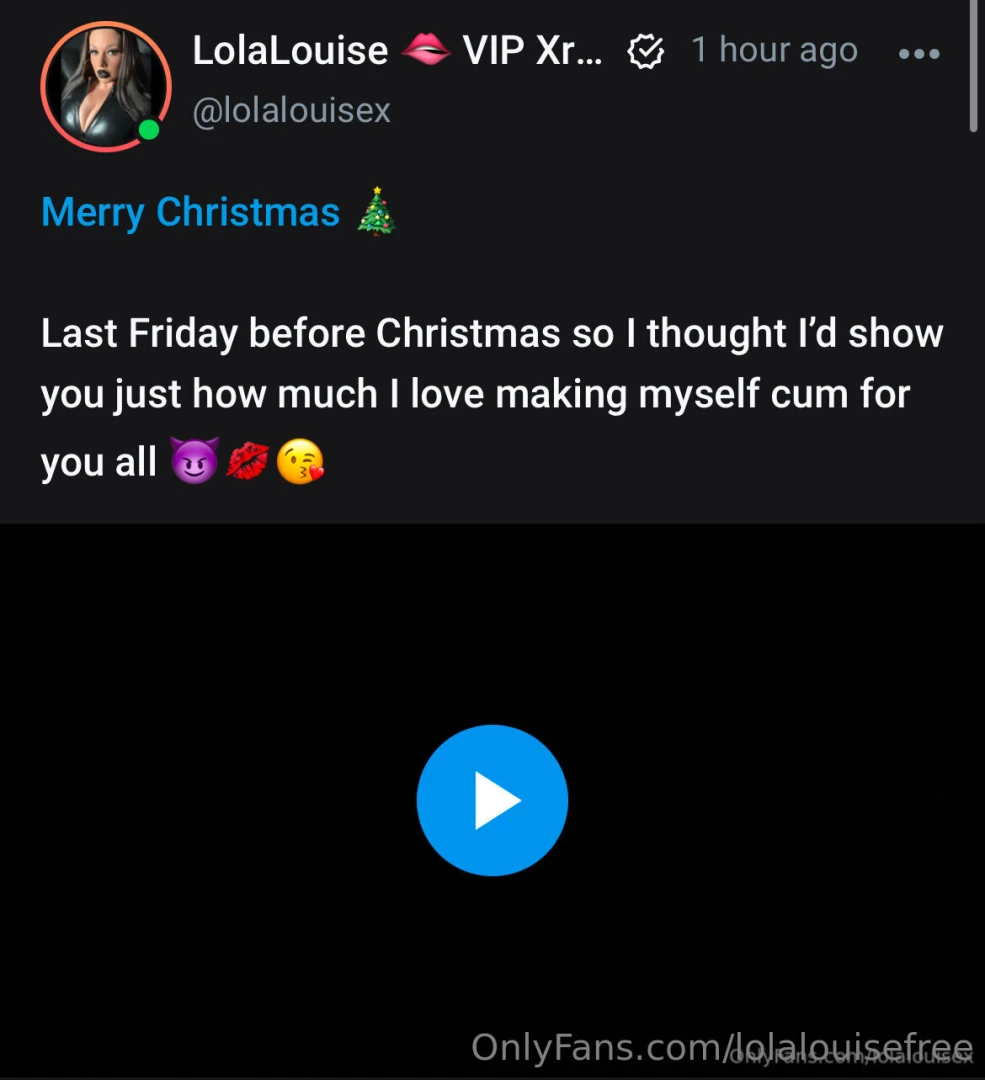Click the verified badge next to the username
The height and width of the screenshot is (1080, 985).
pos(645,52)
